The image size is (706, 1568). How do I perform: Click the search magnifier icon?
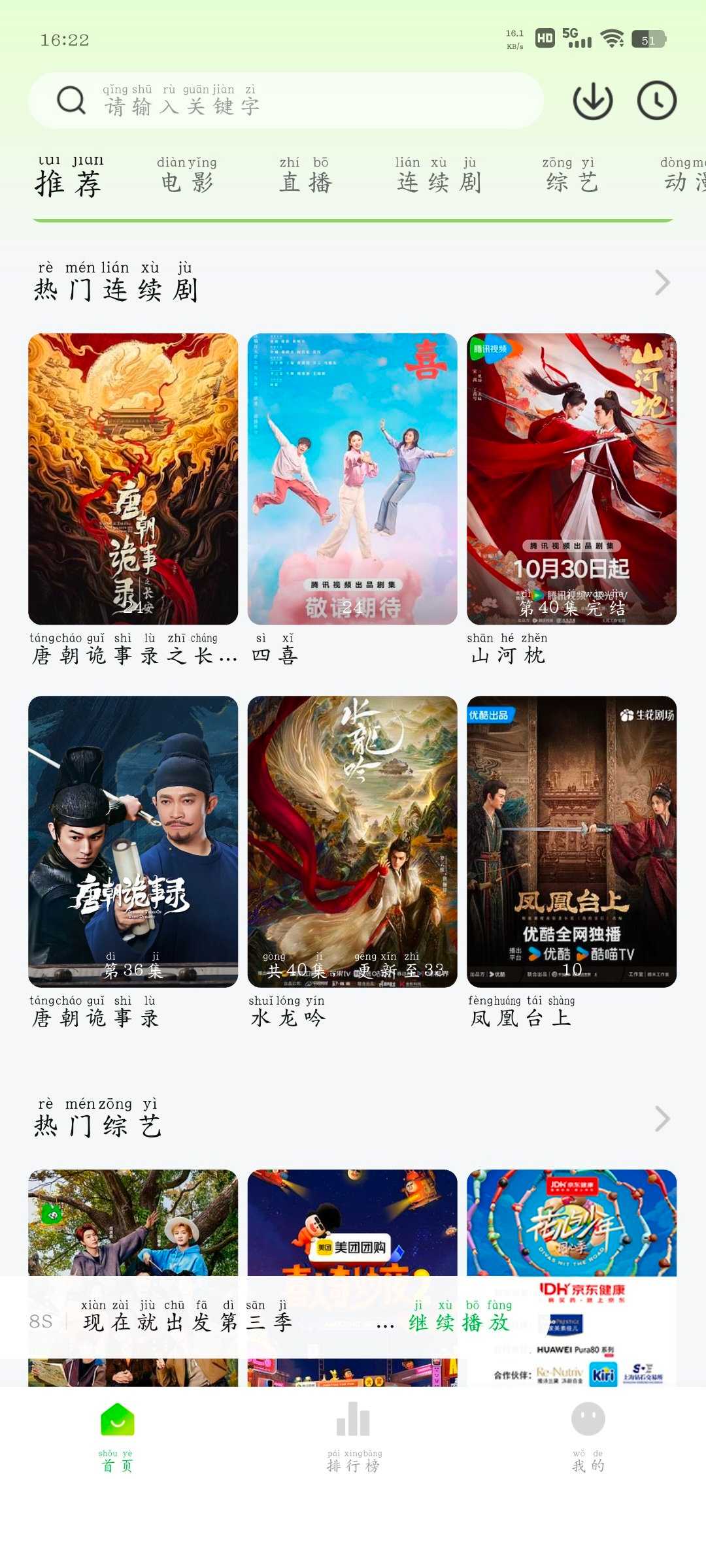coord(70,101)
